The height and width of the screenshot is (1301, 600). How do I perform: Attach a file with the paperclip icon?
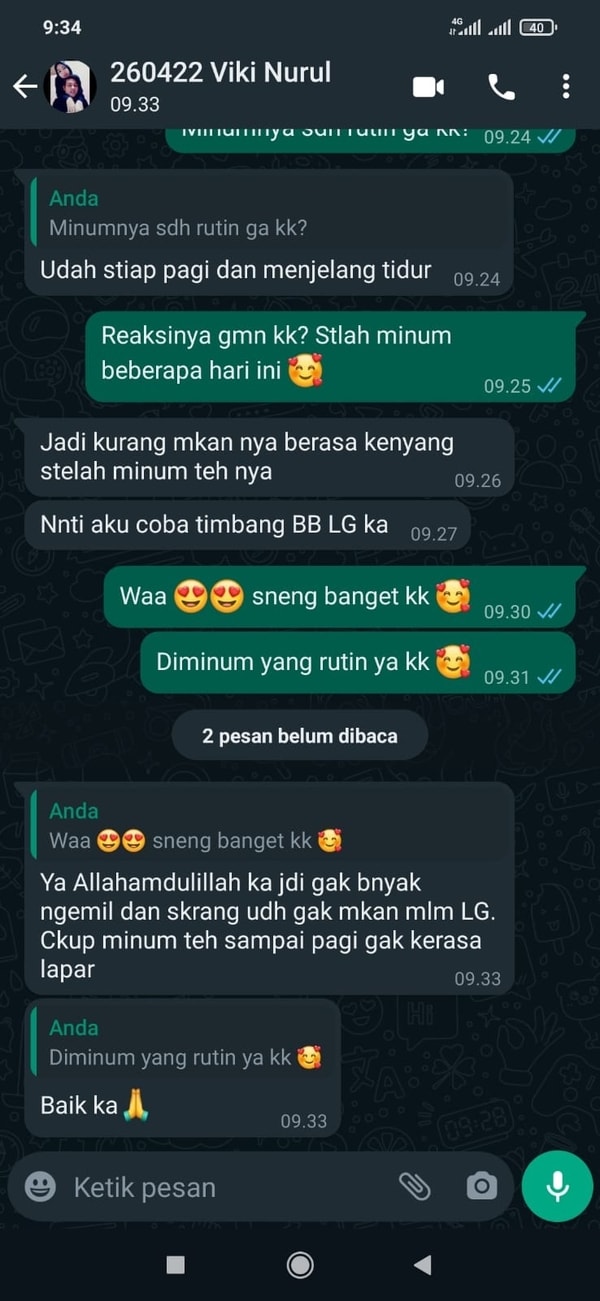click(x=414, y=1187)
